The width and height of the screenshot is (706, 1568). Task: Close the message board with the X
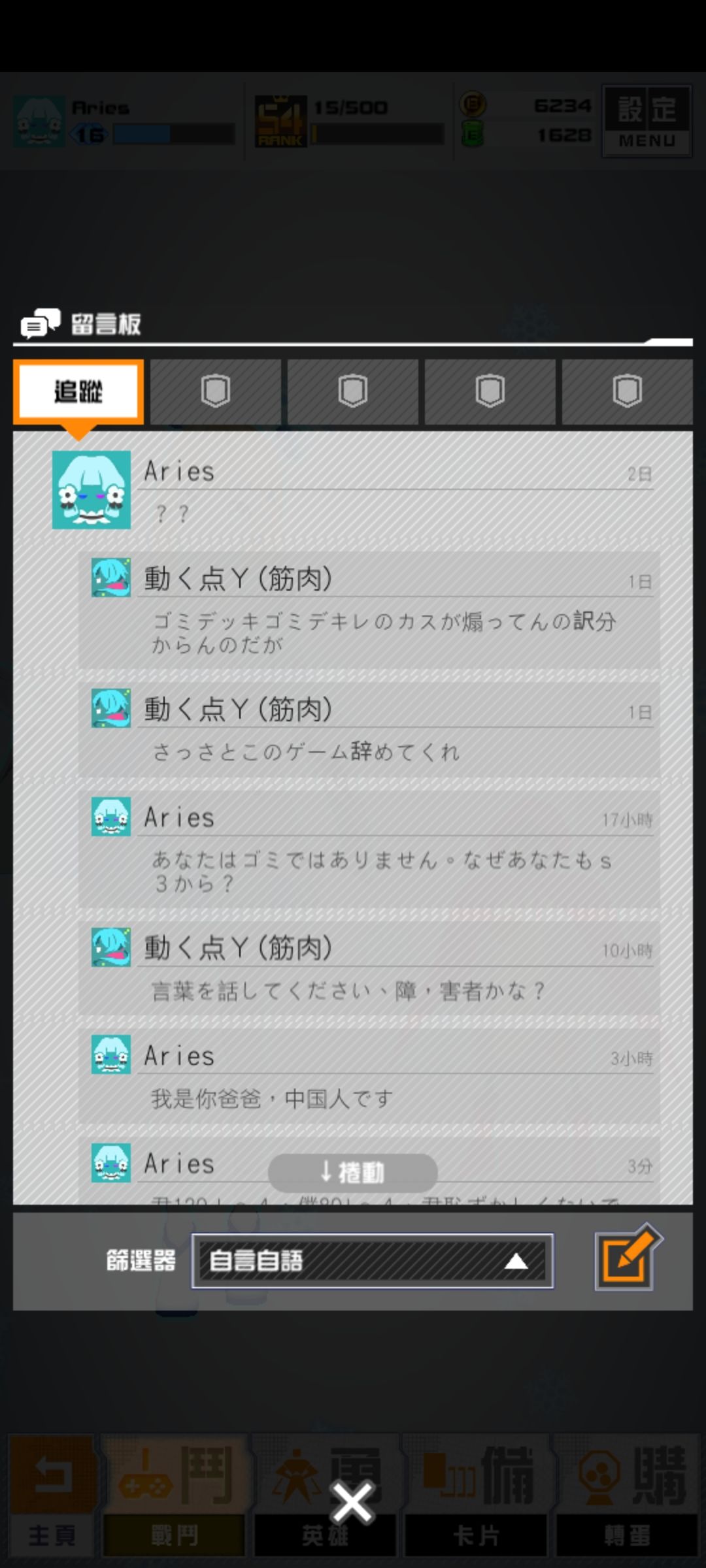353,1503
